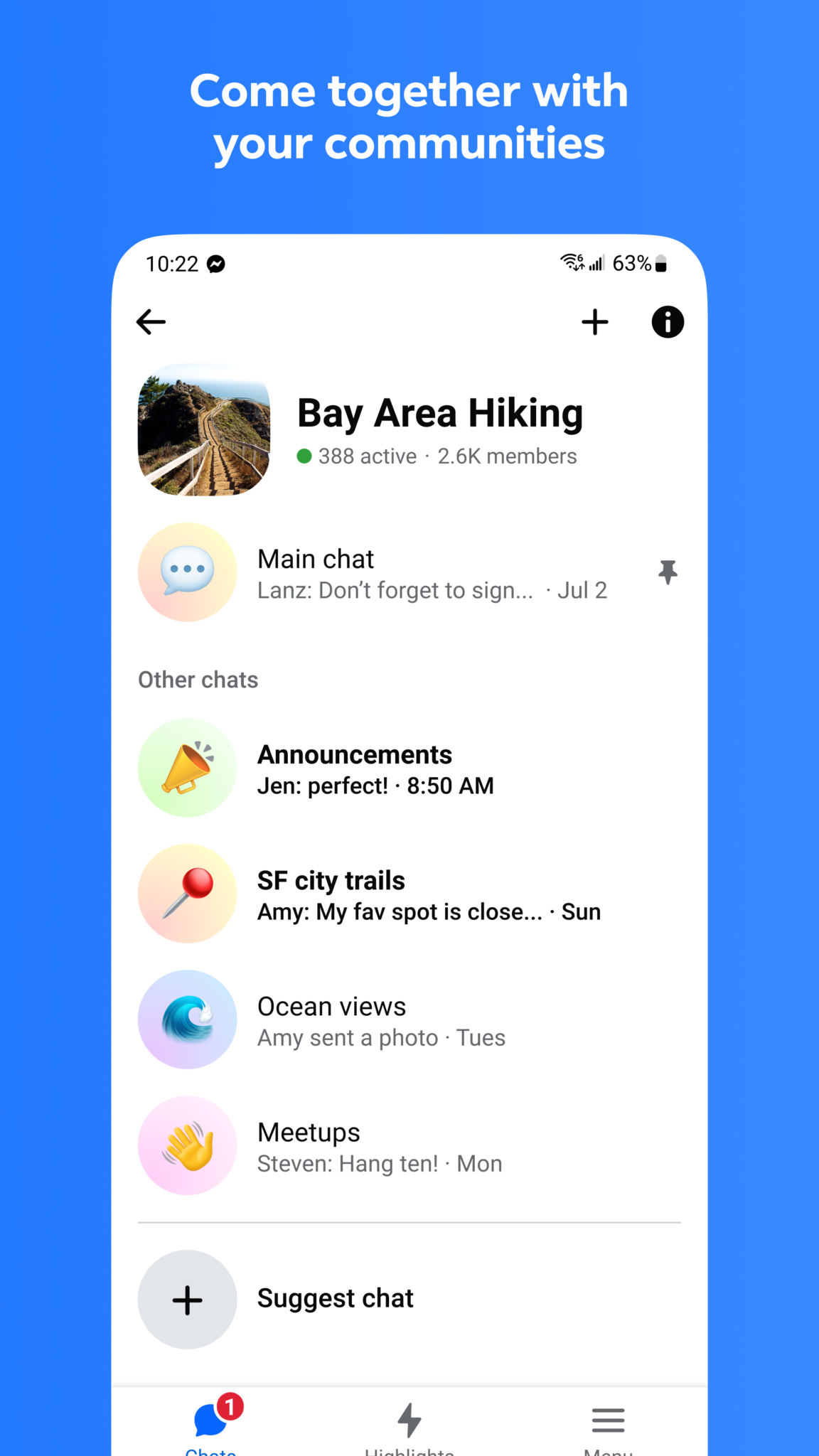This screenshot has width=819, height=1456.
Task: Open the Bay Area Hiking community photo
Action: (204, 430)
